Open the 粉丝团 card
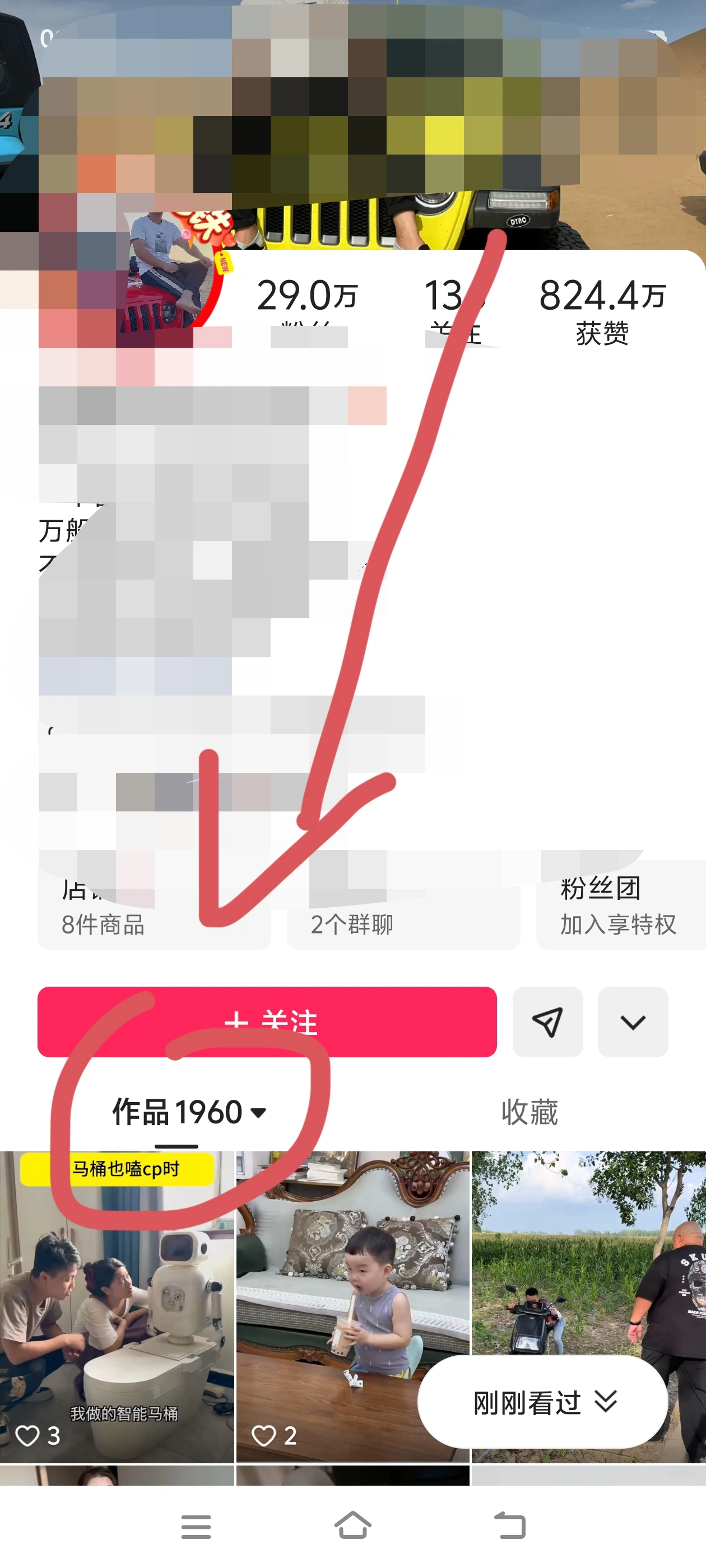The height and width of the screenshot is (1568, 706). pos(618,906)
